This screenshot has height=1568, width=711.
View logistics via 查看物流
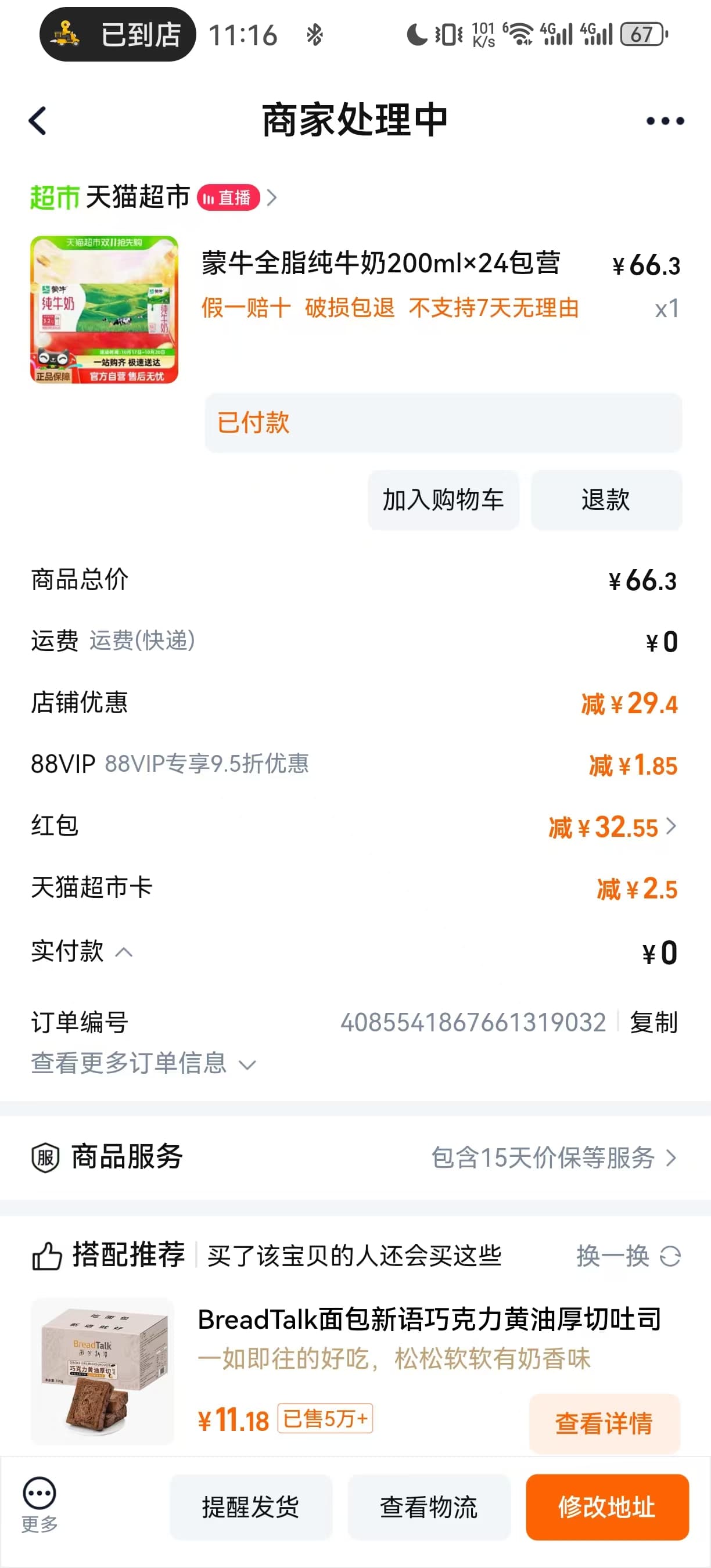coord(429,1507)
